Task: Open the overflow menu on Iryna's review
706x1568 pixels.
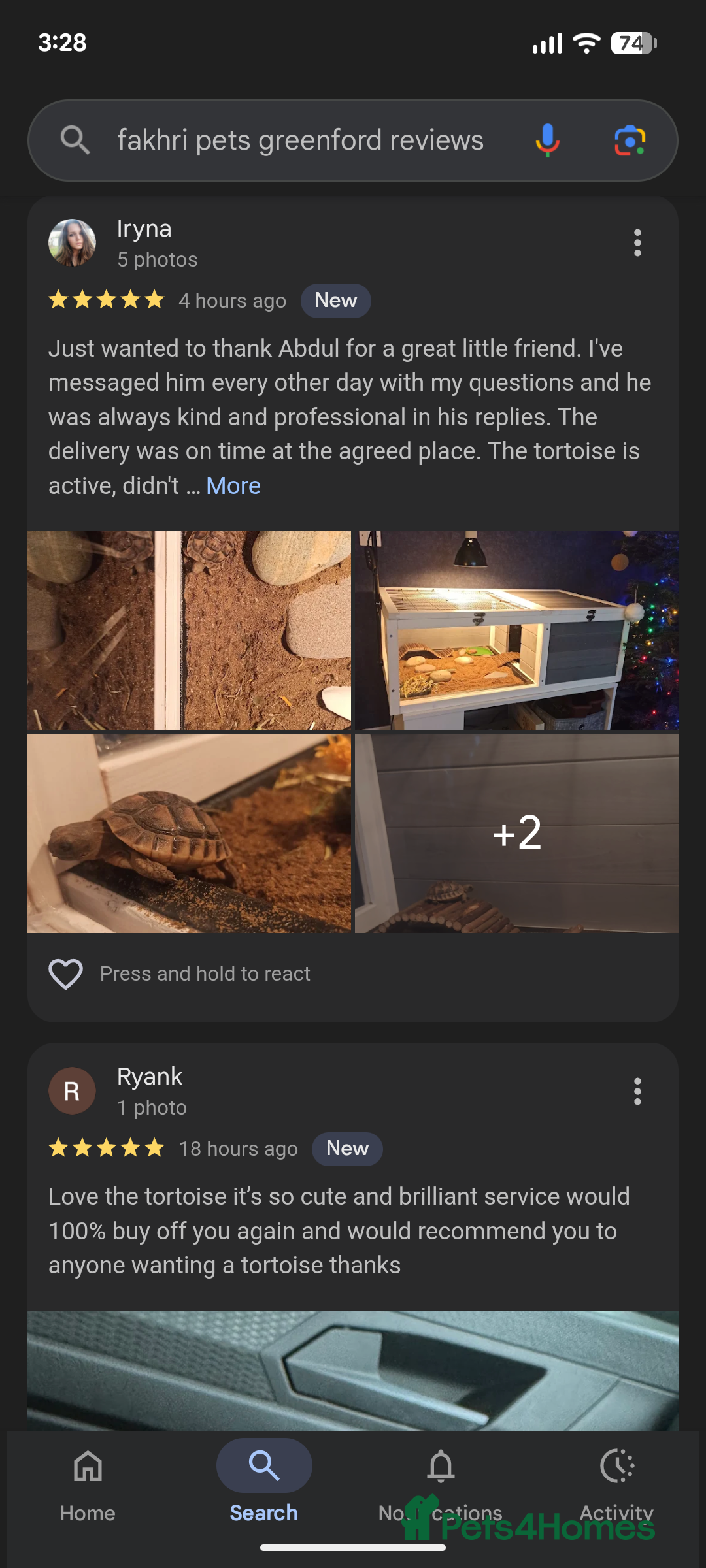Action: 637,244
